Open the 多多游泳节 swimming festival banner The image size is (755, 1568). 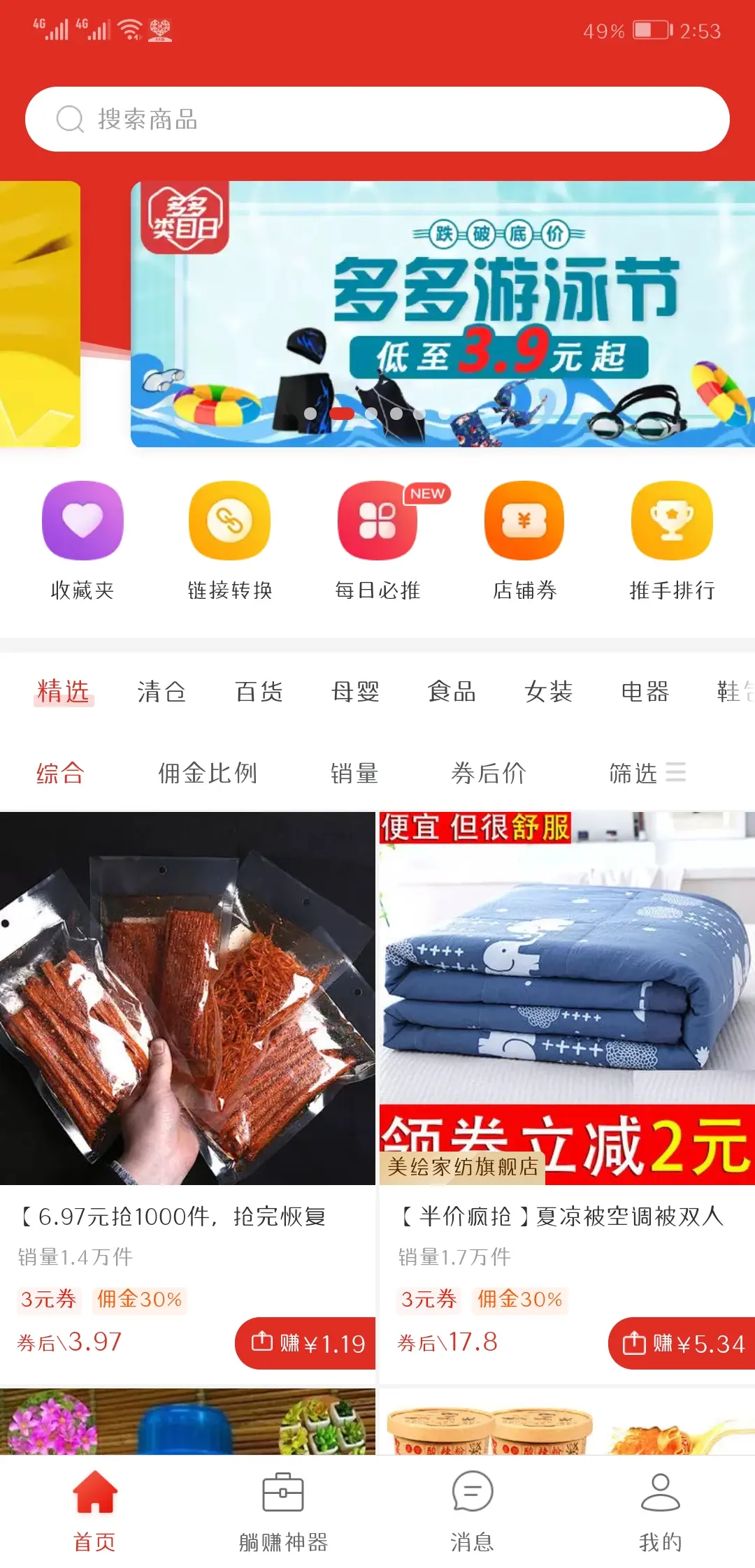[443, 314]
